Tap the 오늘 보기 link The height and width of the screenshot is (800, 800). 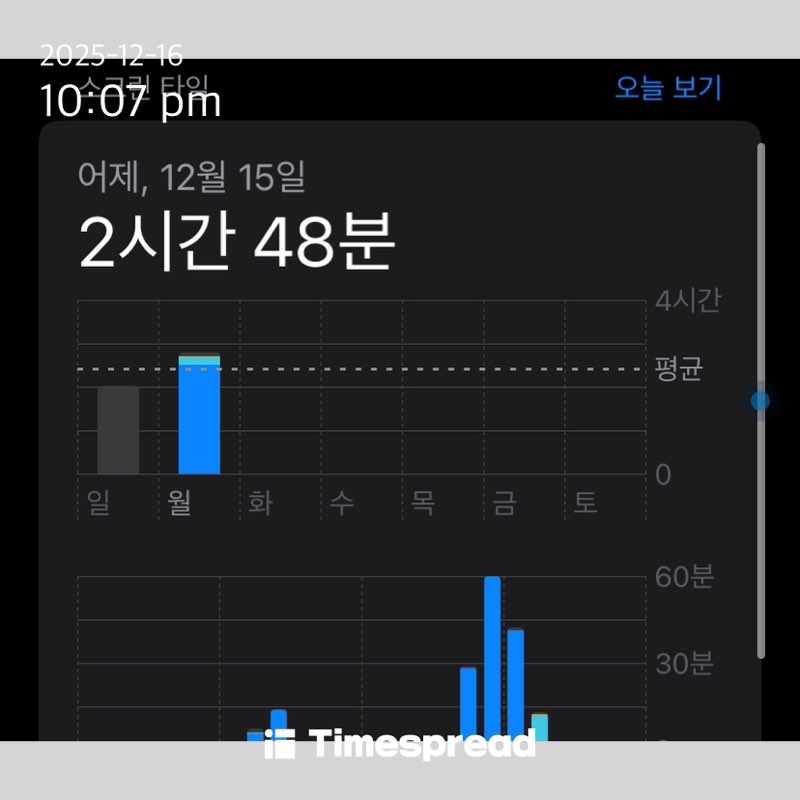pyautogui.click(x=667, y=88)
